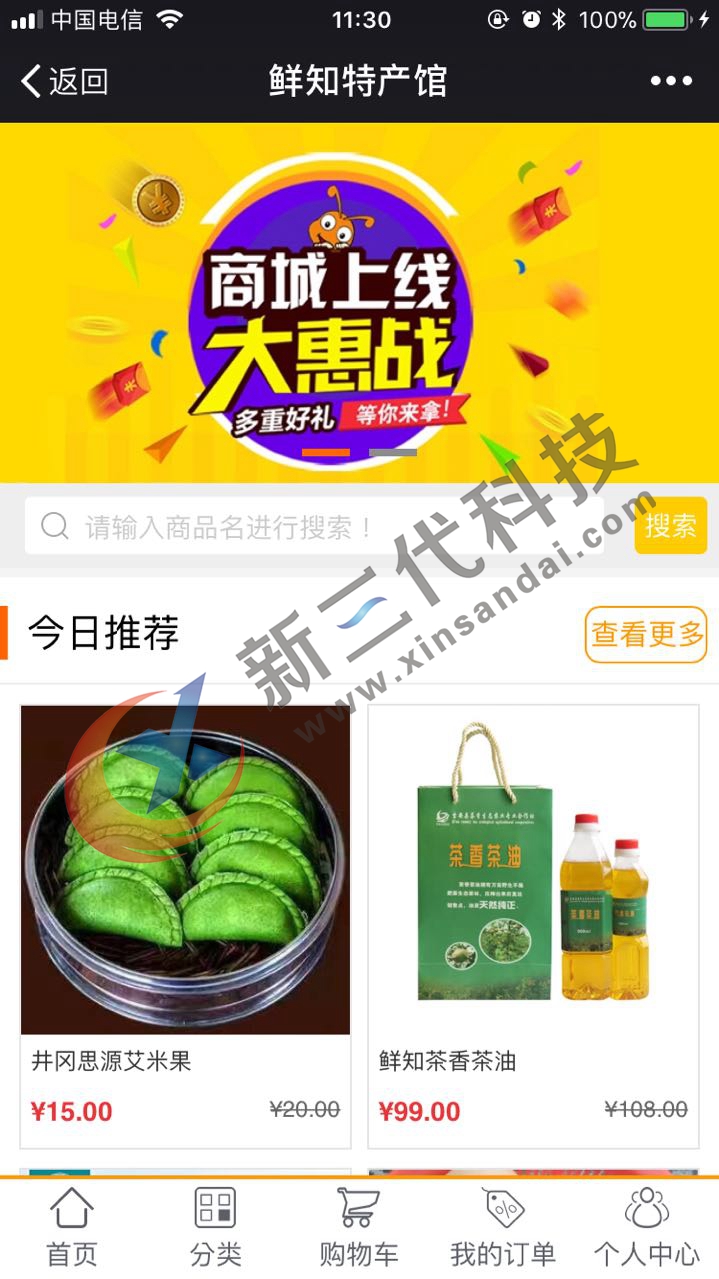Go back with the 返回 button

tap(64, 81)
